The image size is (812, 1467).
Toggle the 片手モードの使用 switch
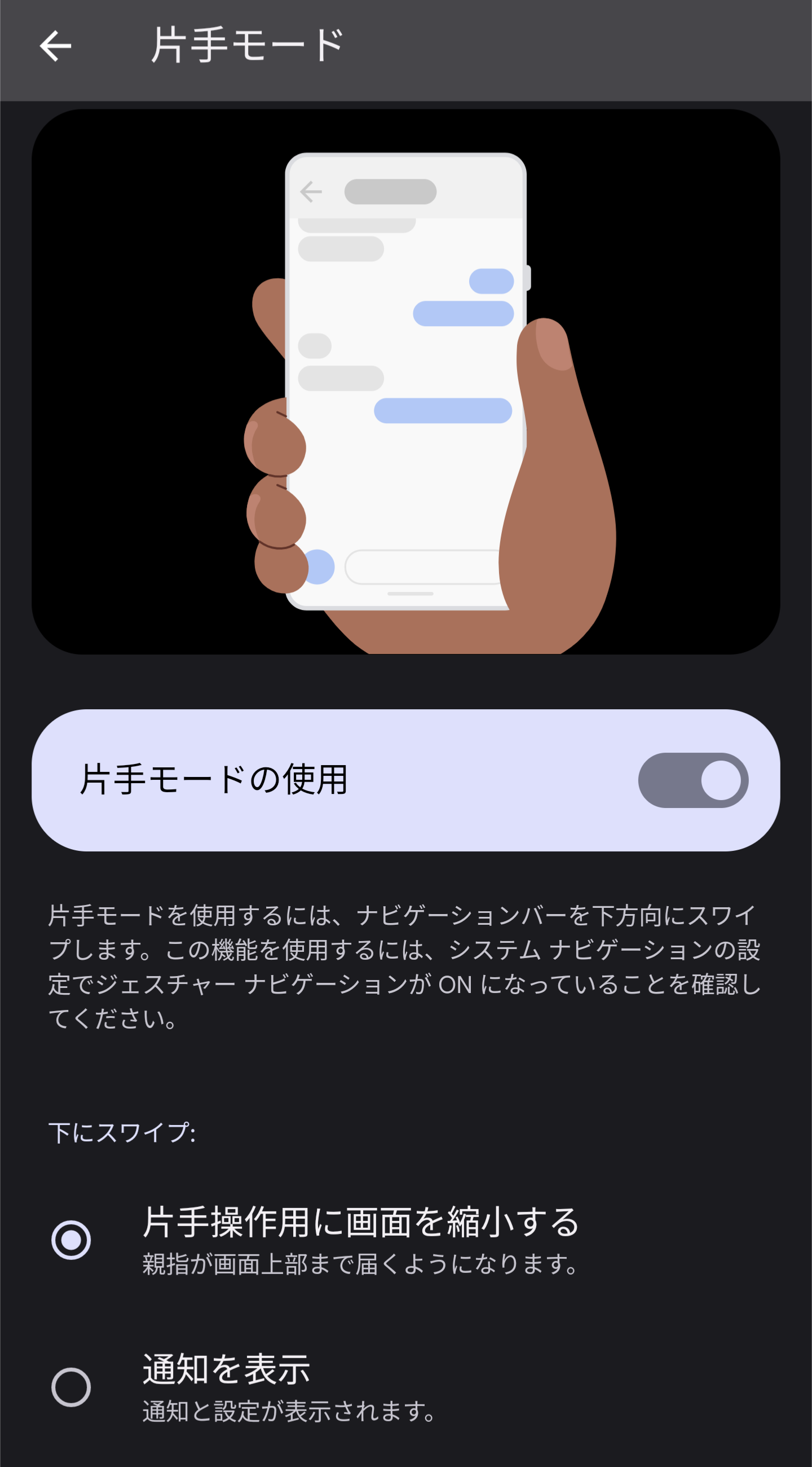[x=692, y=780]
